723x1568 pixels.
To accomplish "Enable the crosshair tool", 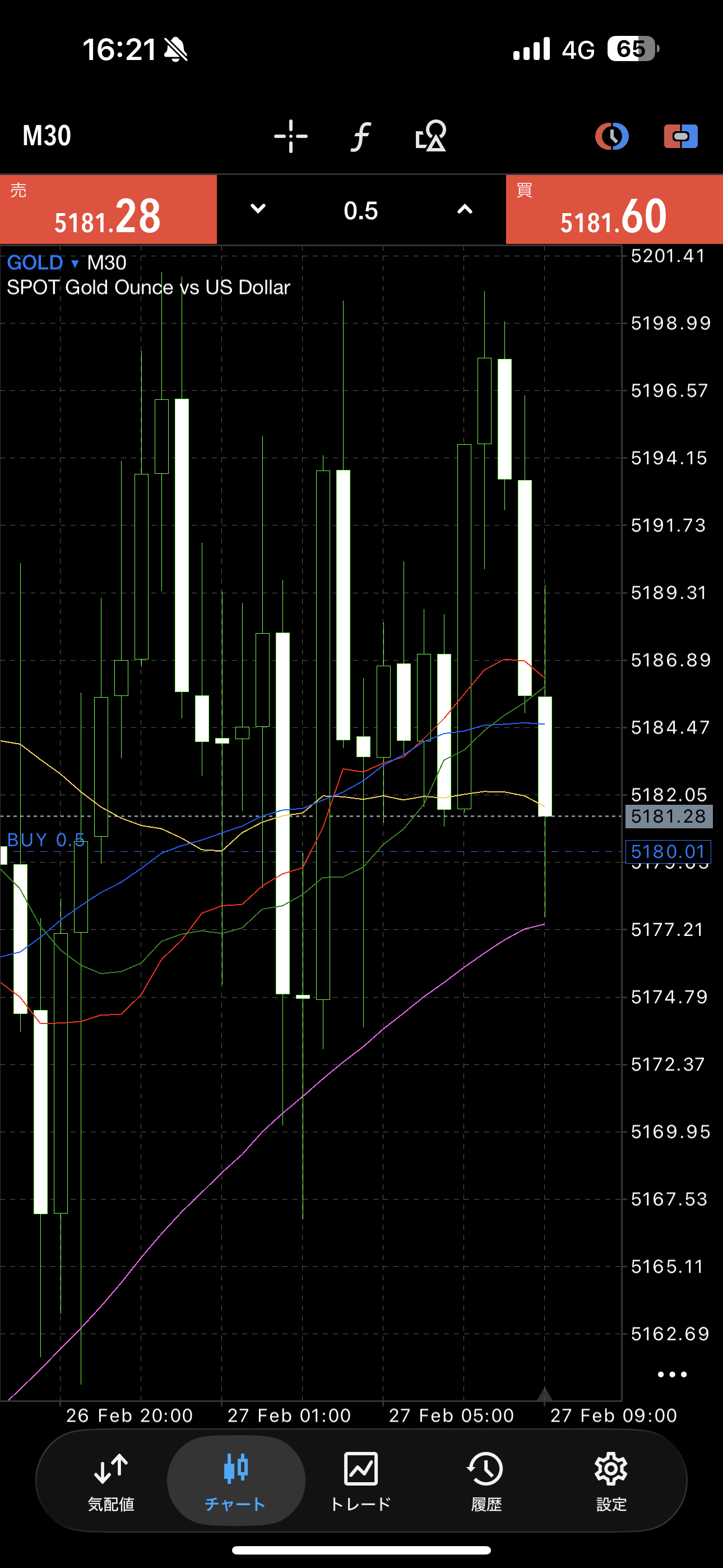I will [290, 136].
